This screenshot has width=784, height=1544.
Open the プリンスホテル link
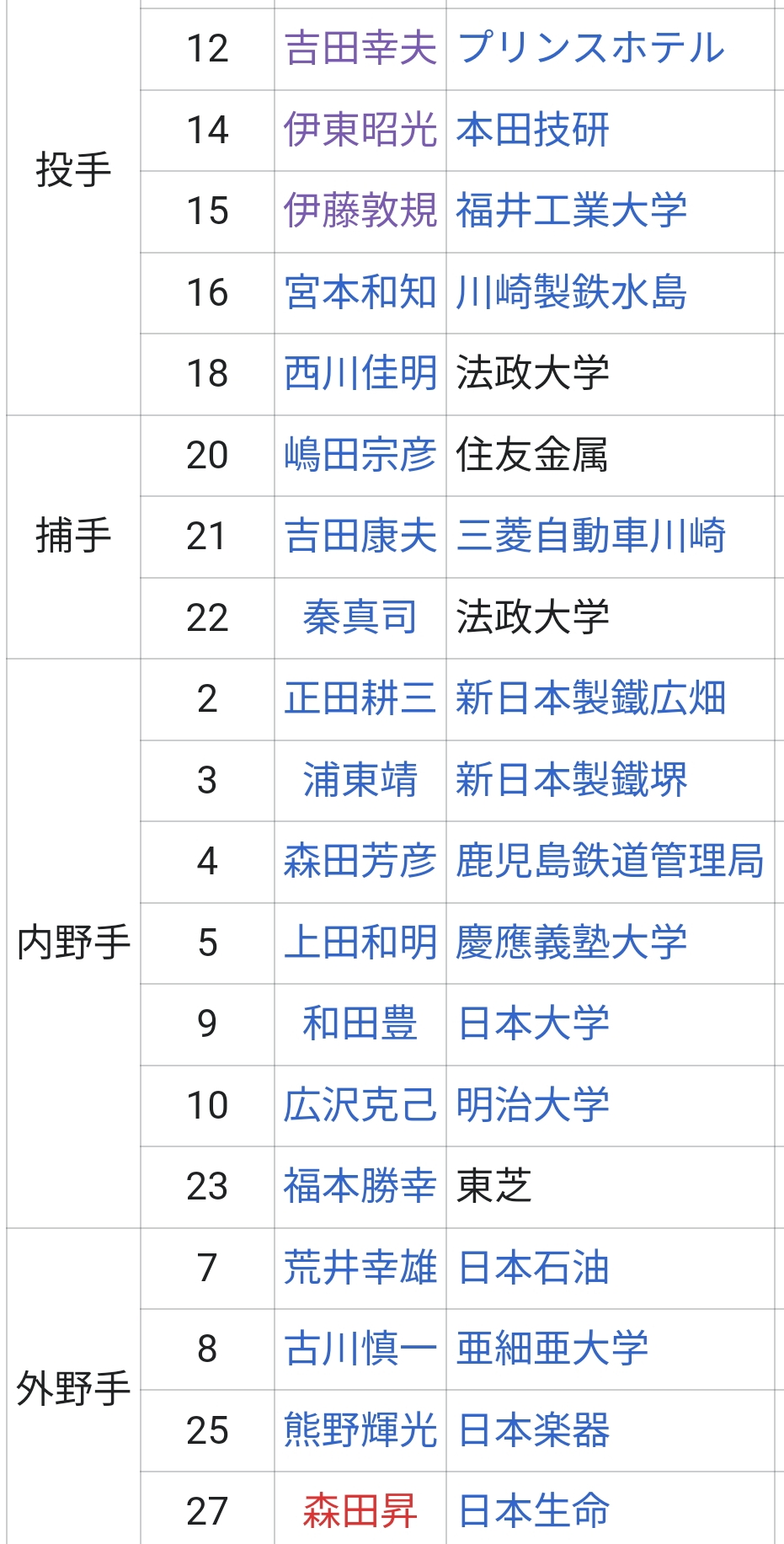[590, 49]
